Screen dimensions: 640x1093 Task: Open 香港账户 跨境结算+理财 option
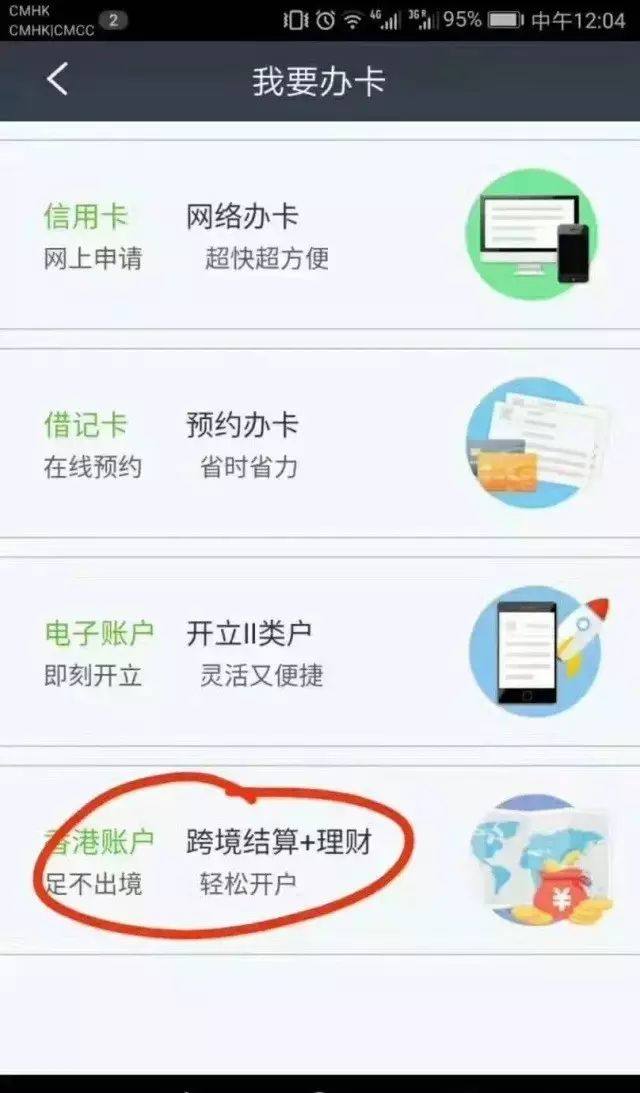coord(319,860)
